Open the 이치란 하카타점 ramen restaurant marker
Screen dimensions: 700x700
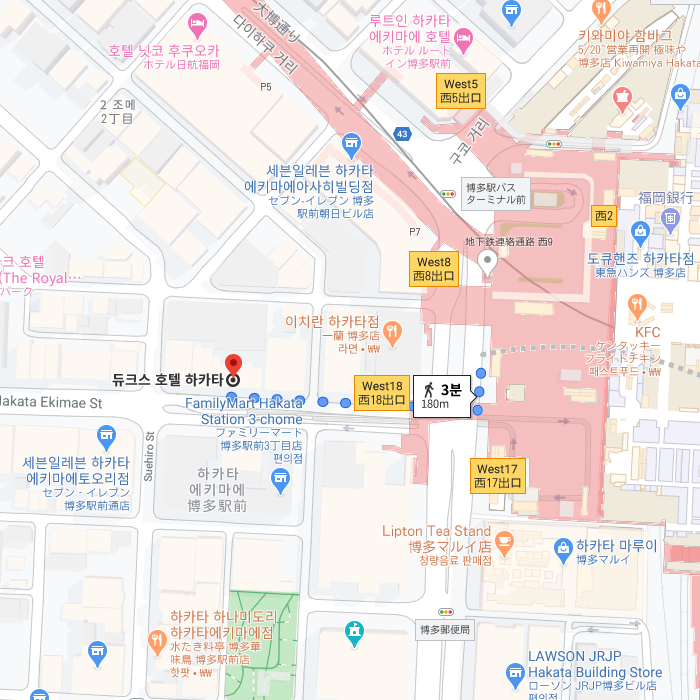[392, 328]
